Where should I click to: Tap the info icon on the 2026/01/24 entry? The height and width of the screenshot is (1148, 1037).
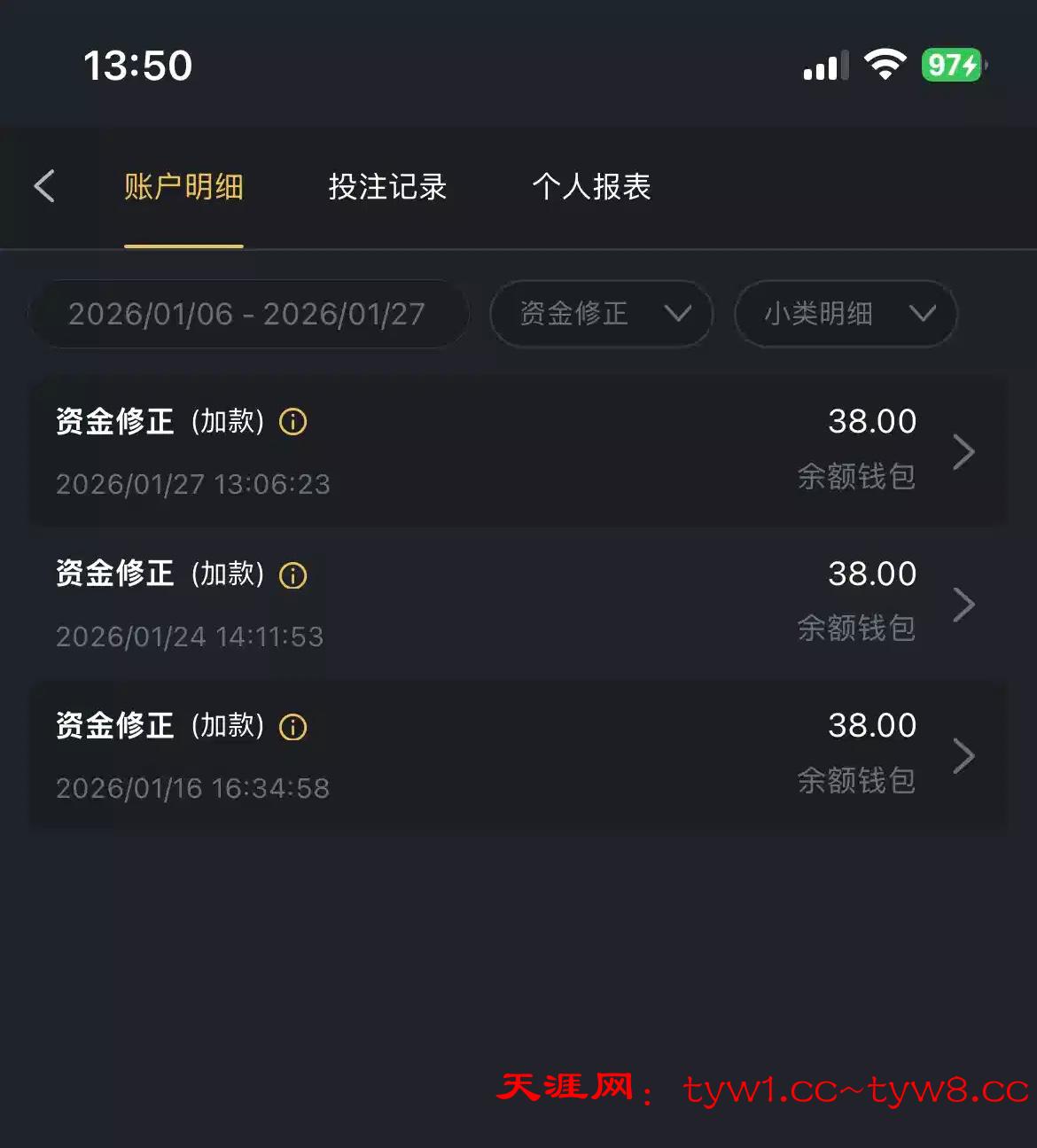click(293, 575)
